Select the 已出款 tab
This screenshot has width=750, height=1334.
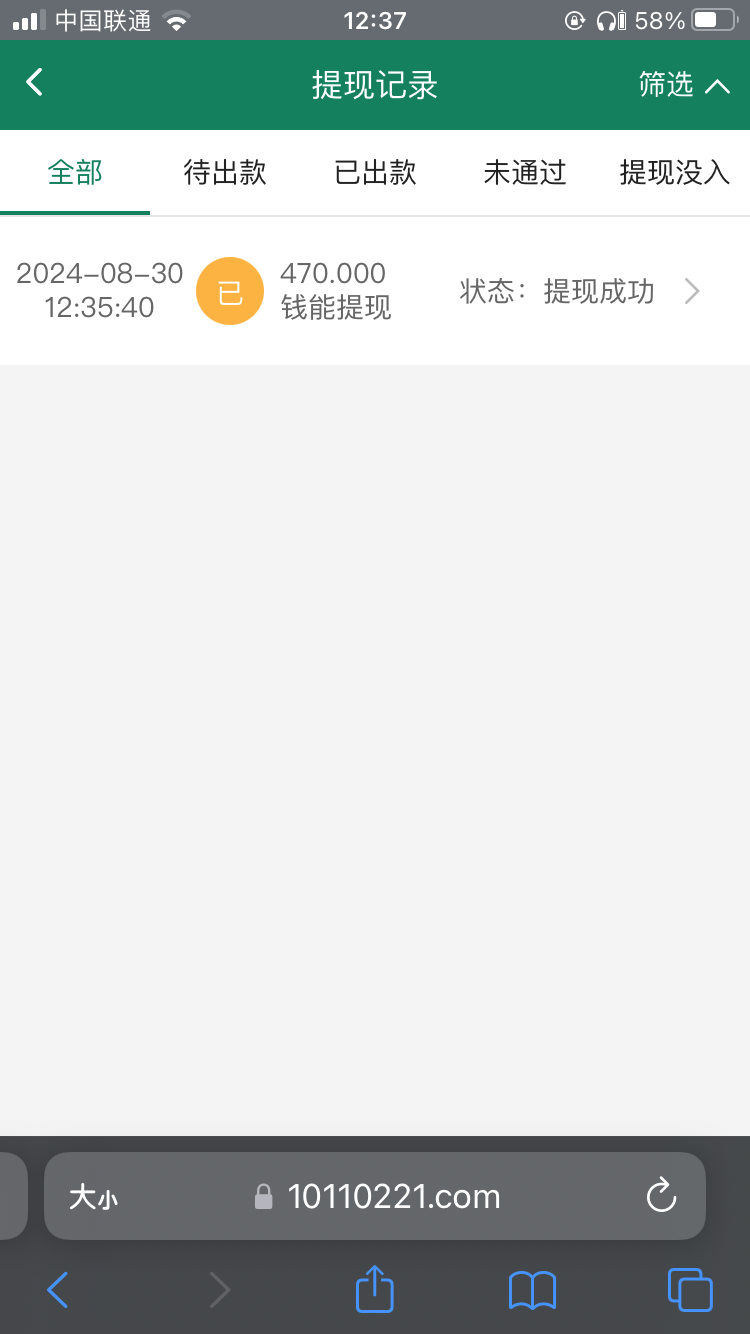pos(375,173)
